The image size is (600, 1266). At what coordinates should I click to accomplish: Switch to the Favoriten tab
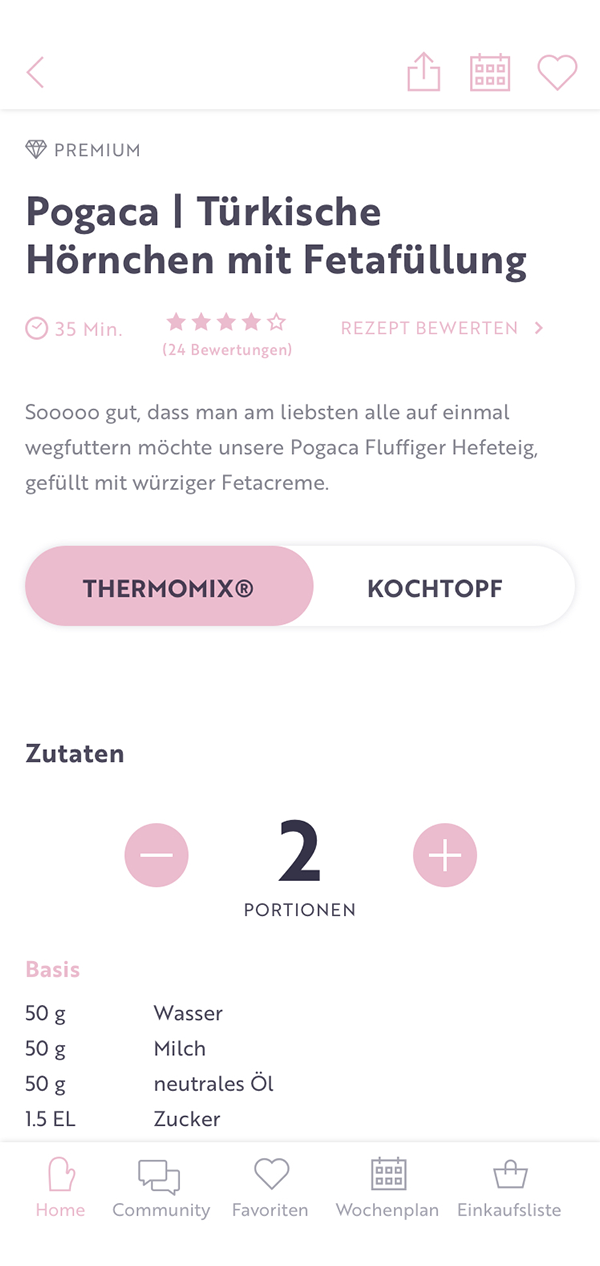(x=270, y=1188)
